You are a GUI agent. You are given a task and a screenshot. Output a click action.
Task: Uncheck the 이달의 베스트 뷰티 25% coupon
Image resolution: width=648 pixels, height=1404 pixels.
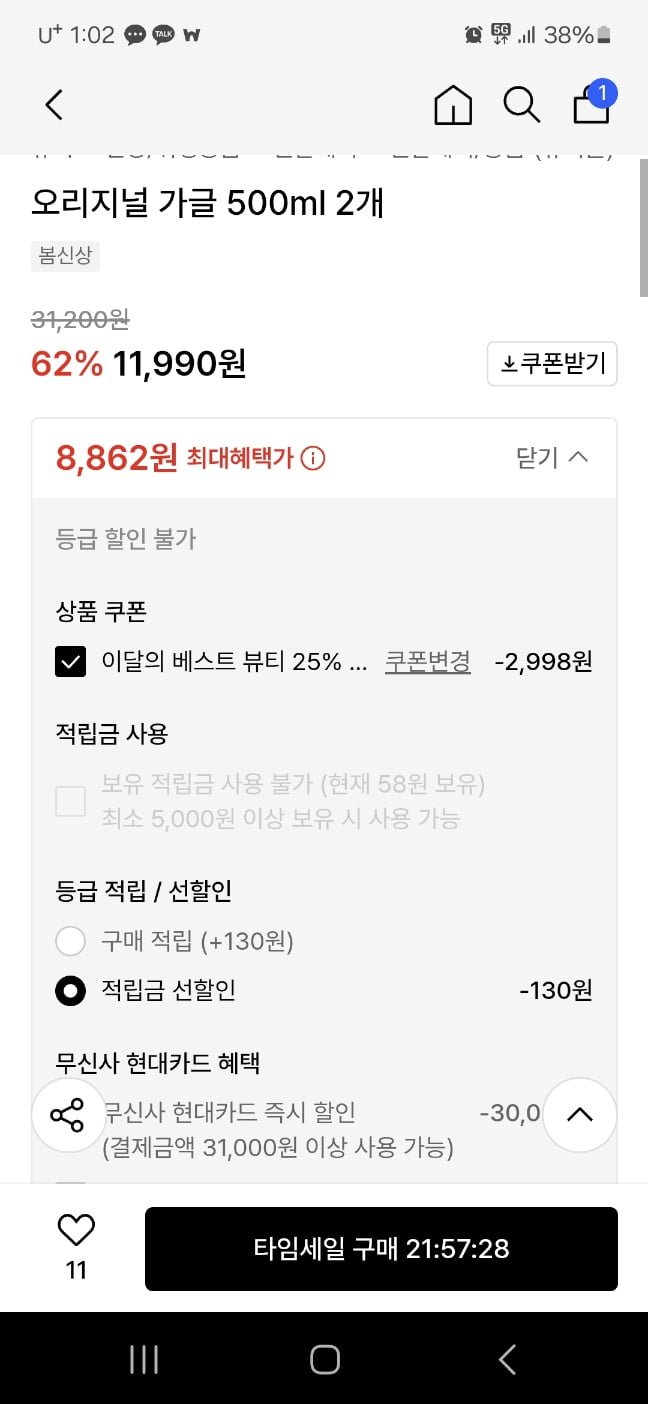coord(70,662)
